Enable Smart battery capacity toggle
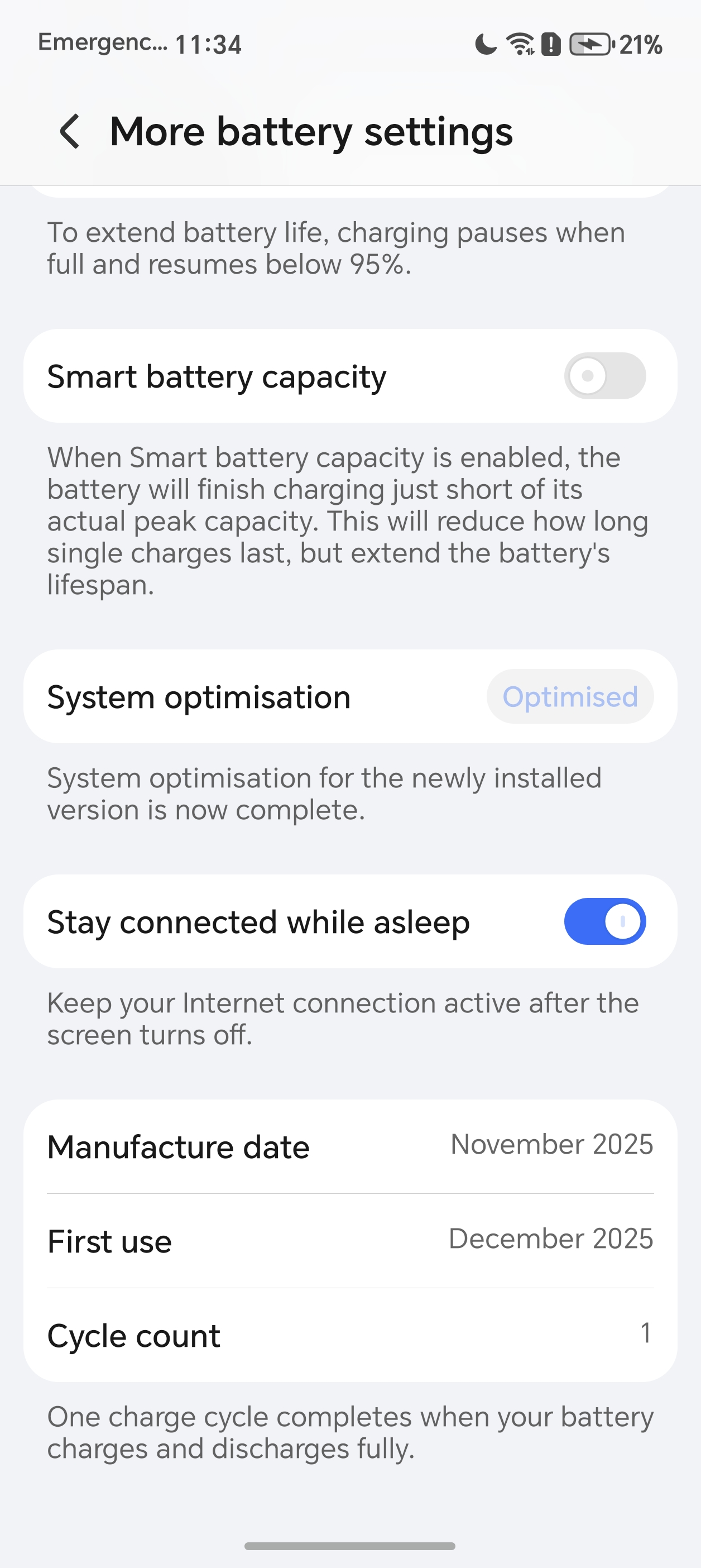This screenshot has width=701, height=1568. coord(604,376)
